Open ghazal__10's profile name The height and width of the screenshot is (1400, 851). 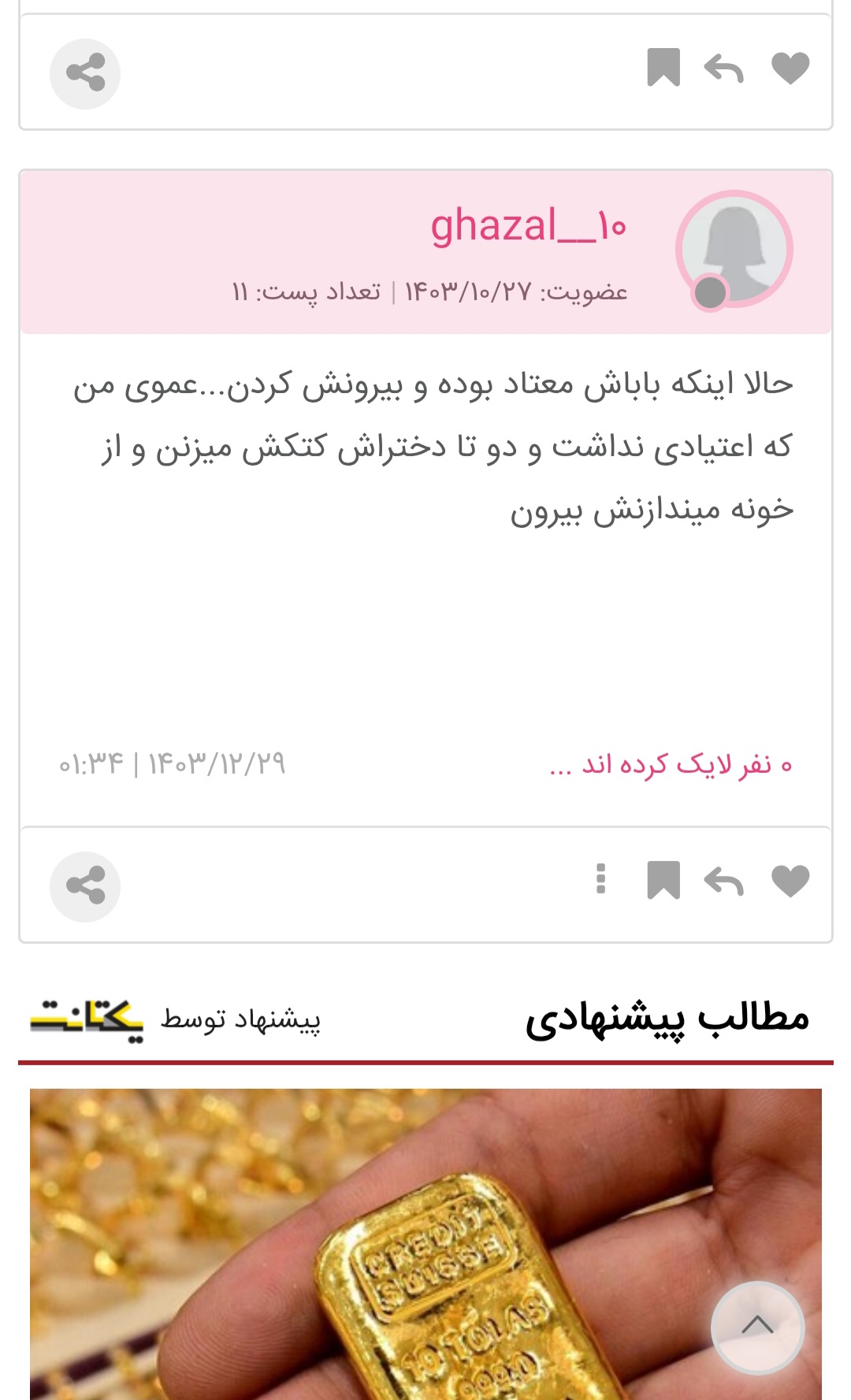click(528, 226)
